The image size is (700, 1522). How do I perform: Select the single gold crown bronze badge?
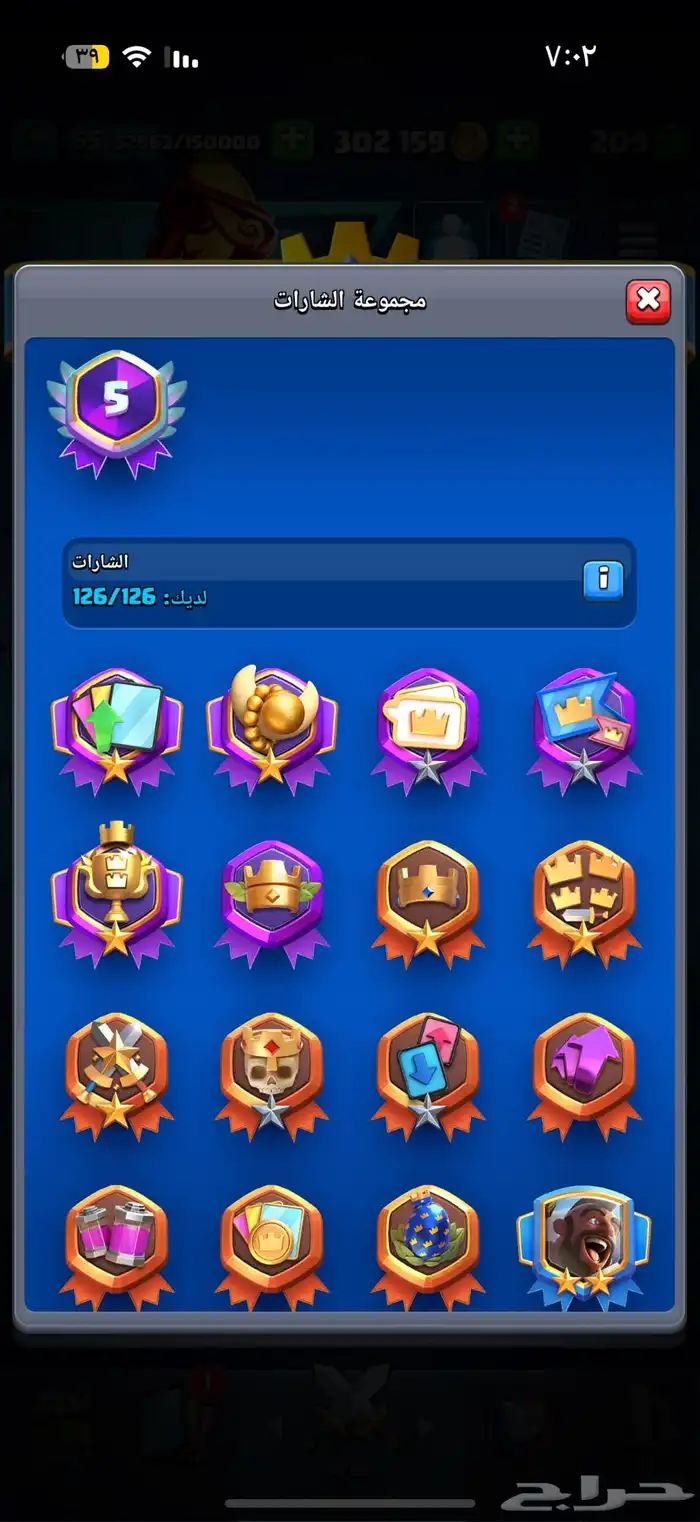pyautogui.click(x=428, y=895)
